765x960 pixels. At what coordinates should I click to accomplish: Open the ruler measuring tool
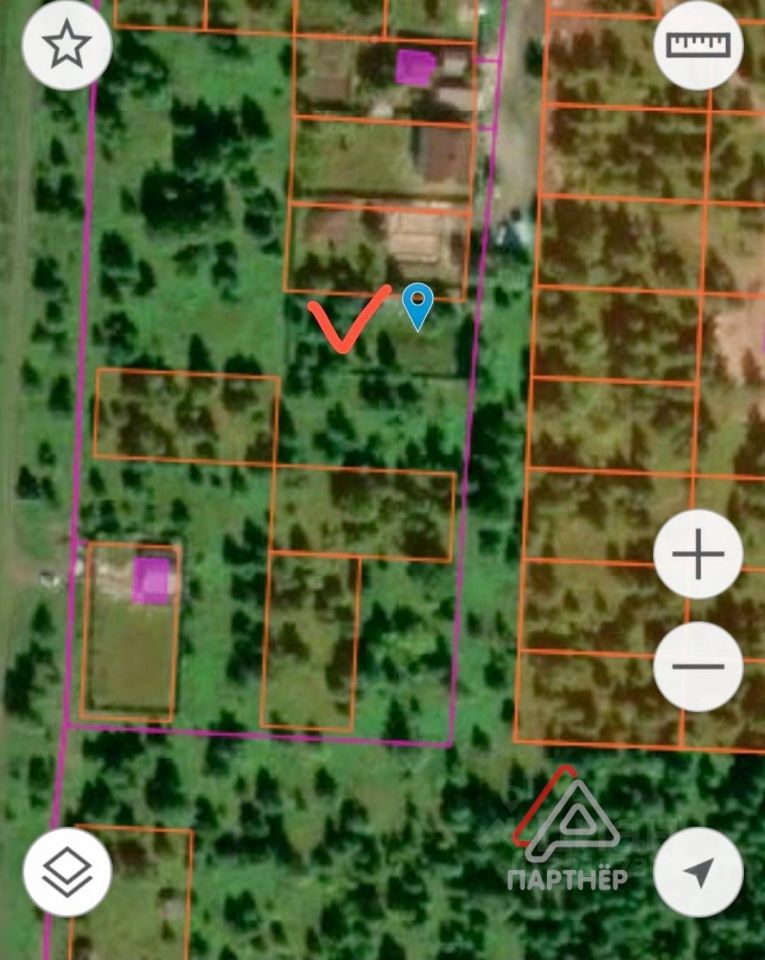(x=698, y=45)
